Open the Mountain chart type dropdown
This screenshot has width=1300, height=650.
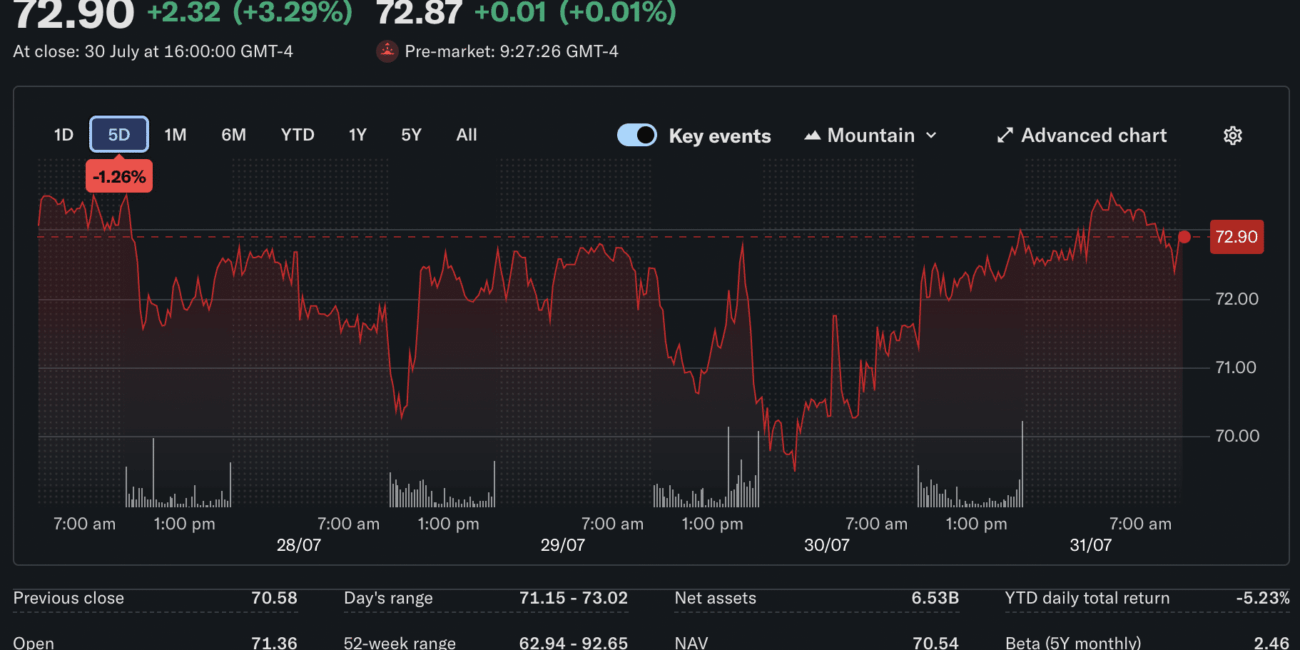tap(870, 135)
